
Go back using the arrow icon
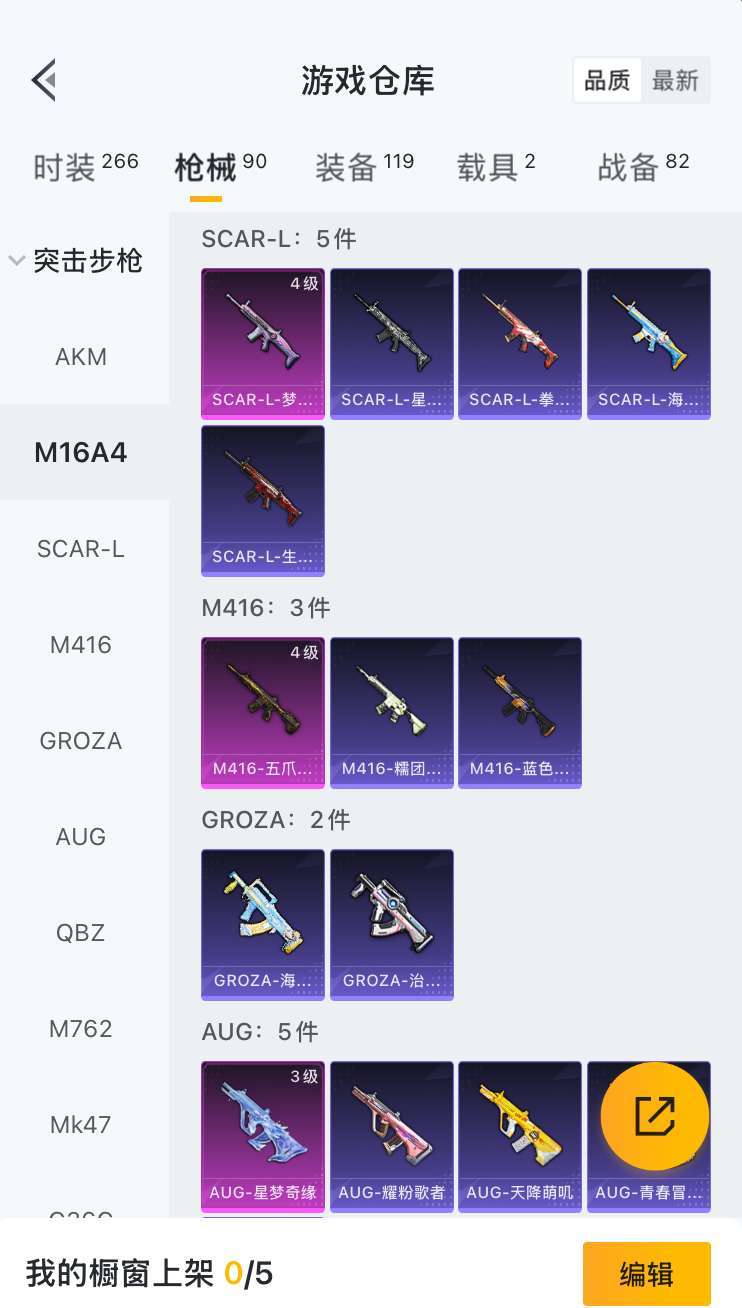click(44, 81)
